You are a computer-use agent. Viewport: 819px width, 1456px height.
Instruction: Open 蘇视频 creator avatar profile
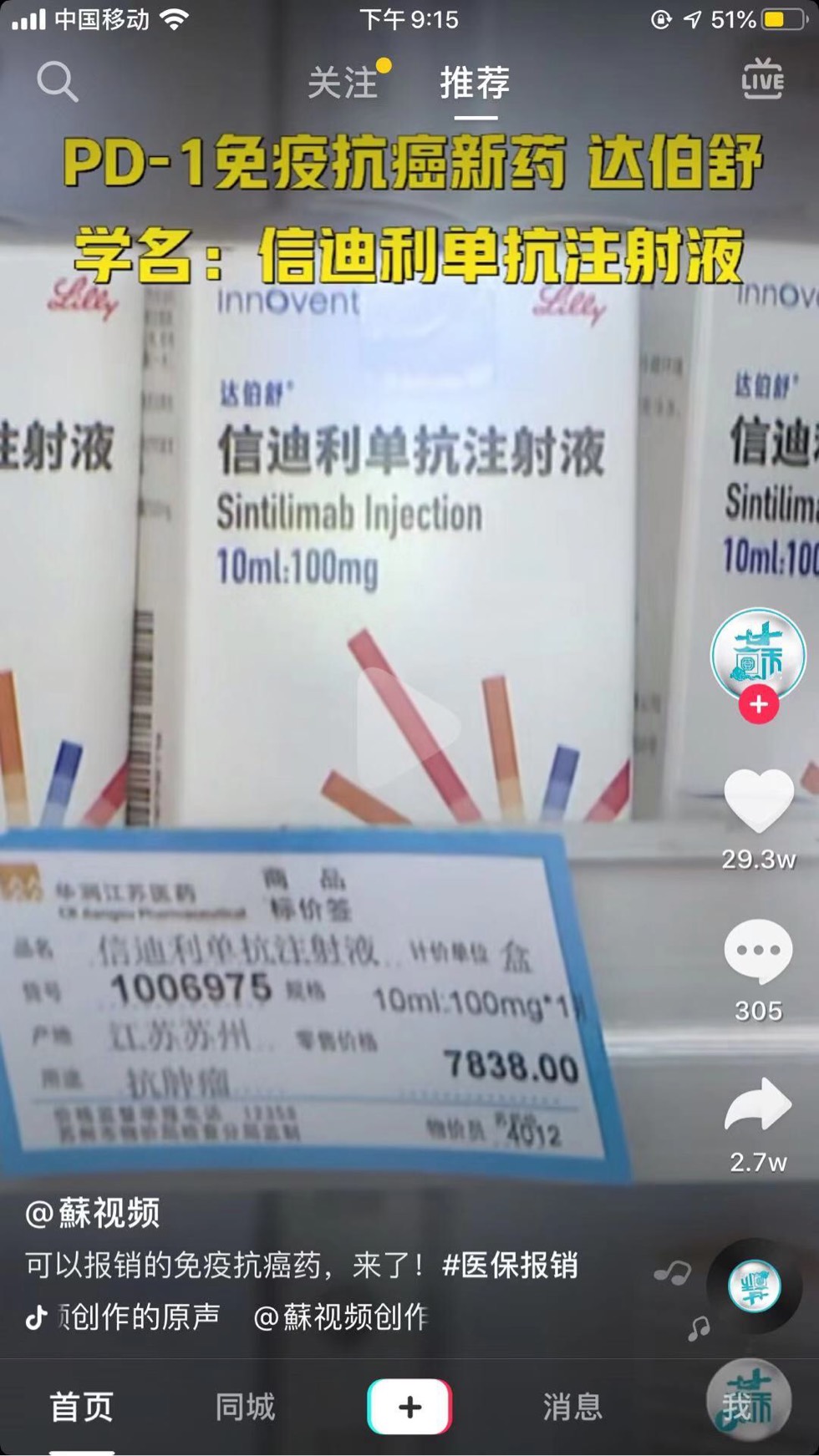point(758,655)
